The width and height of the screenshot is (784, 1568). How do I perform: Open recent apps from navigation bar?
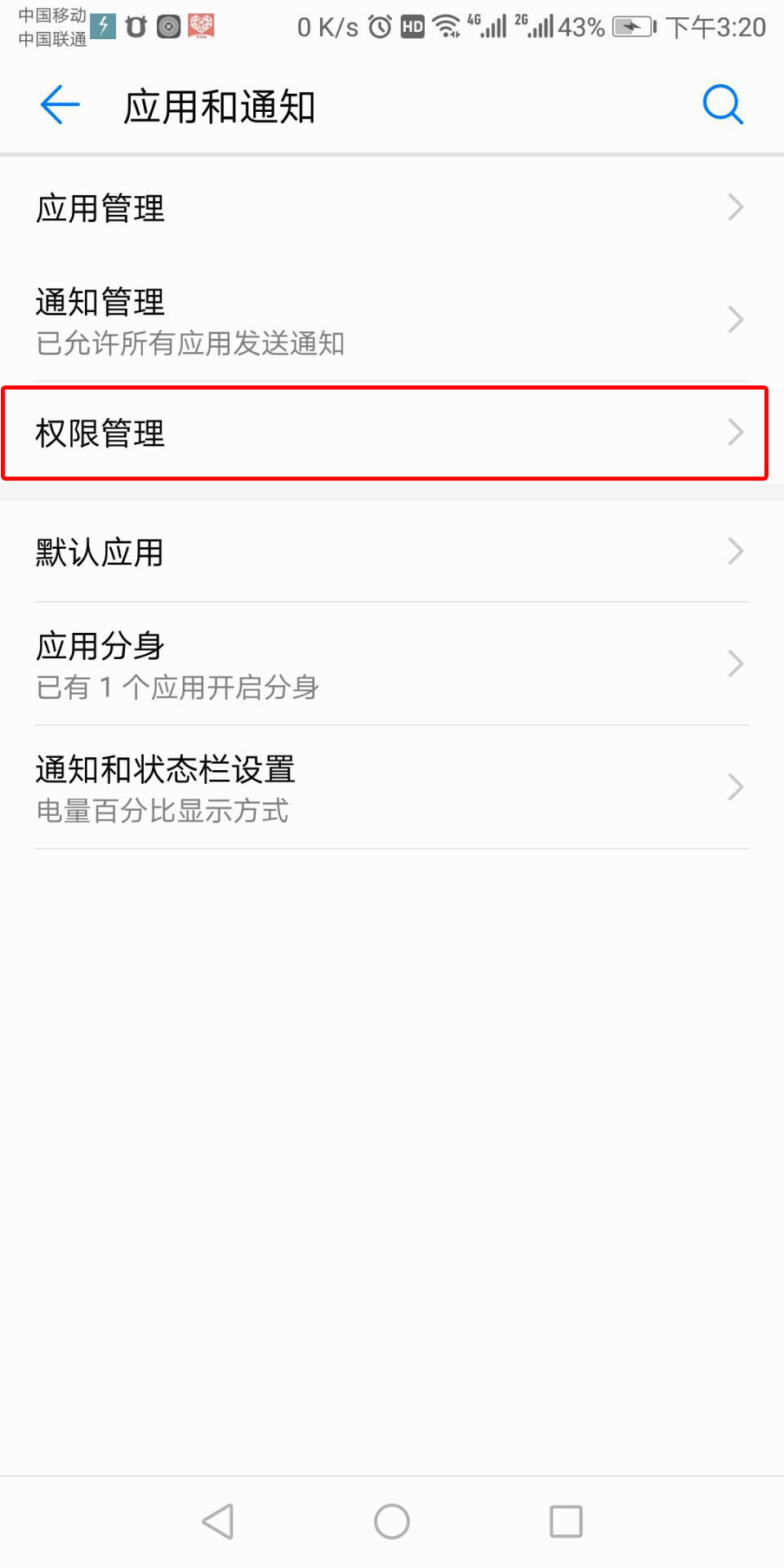click(566, 1521)
